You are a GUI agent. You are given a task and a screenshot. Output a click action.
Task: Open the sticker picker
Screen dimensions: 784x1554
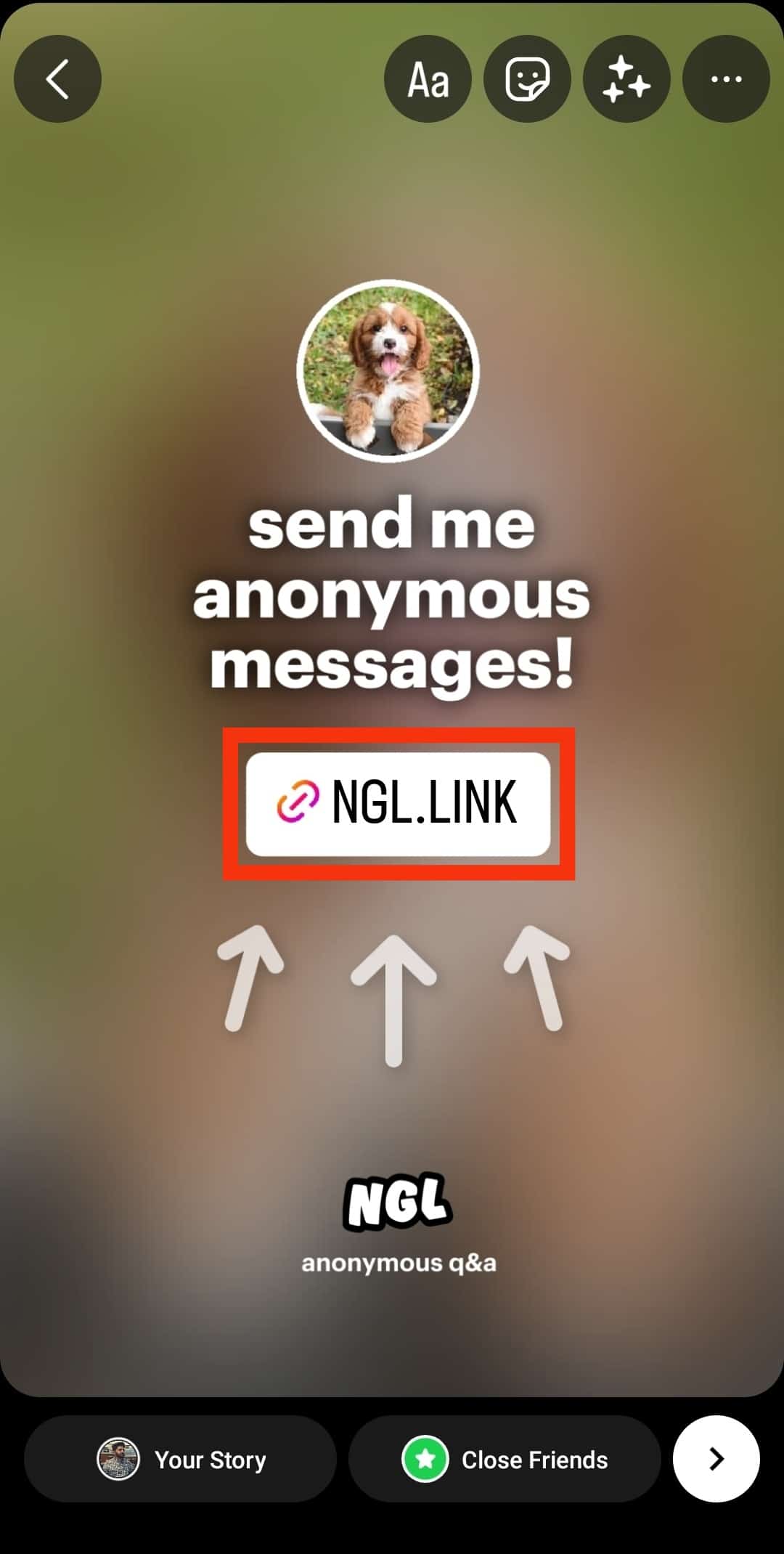click(x=527, y=78)
